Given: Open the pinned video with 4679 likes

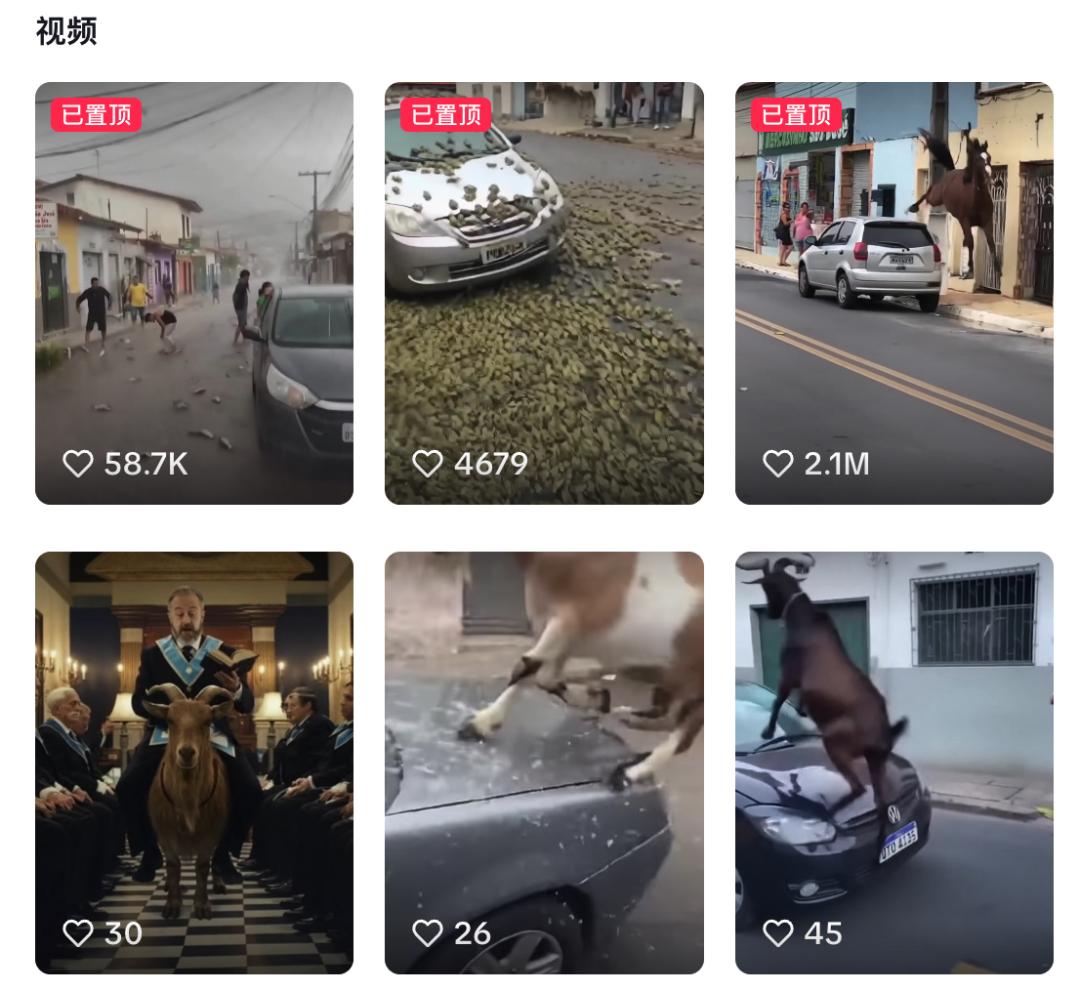Looking at the screenshot, I should [x=544, y=292].
